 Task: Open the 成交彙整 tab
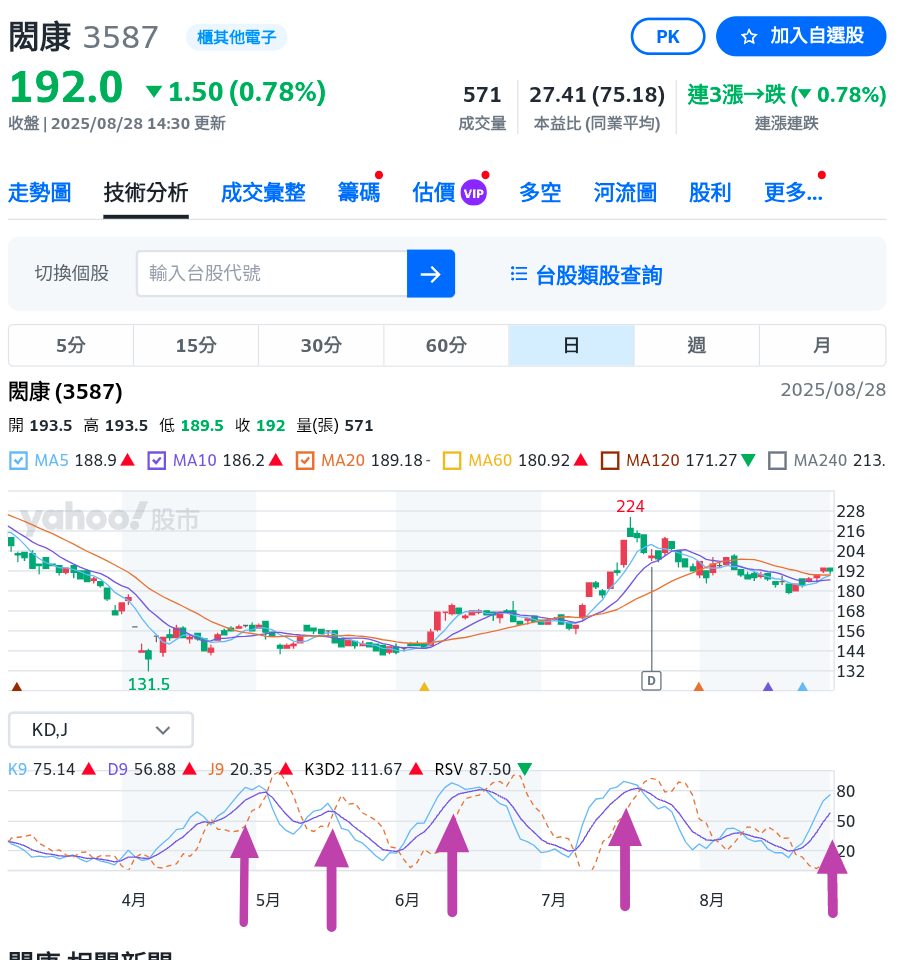click(263, 192)
